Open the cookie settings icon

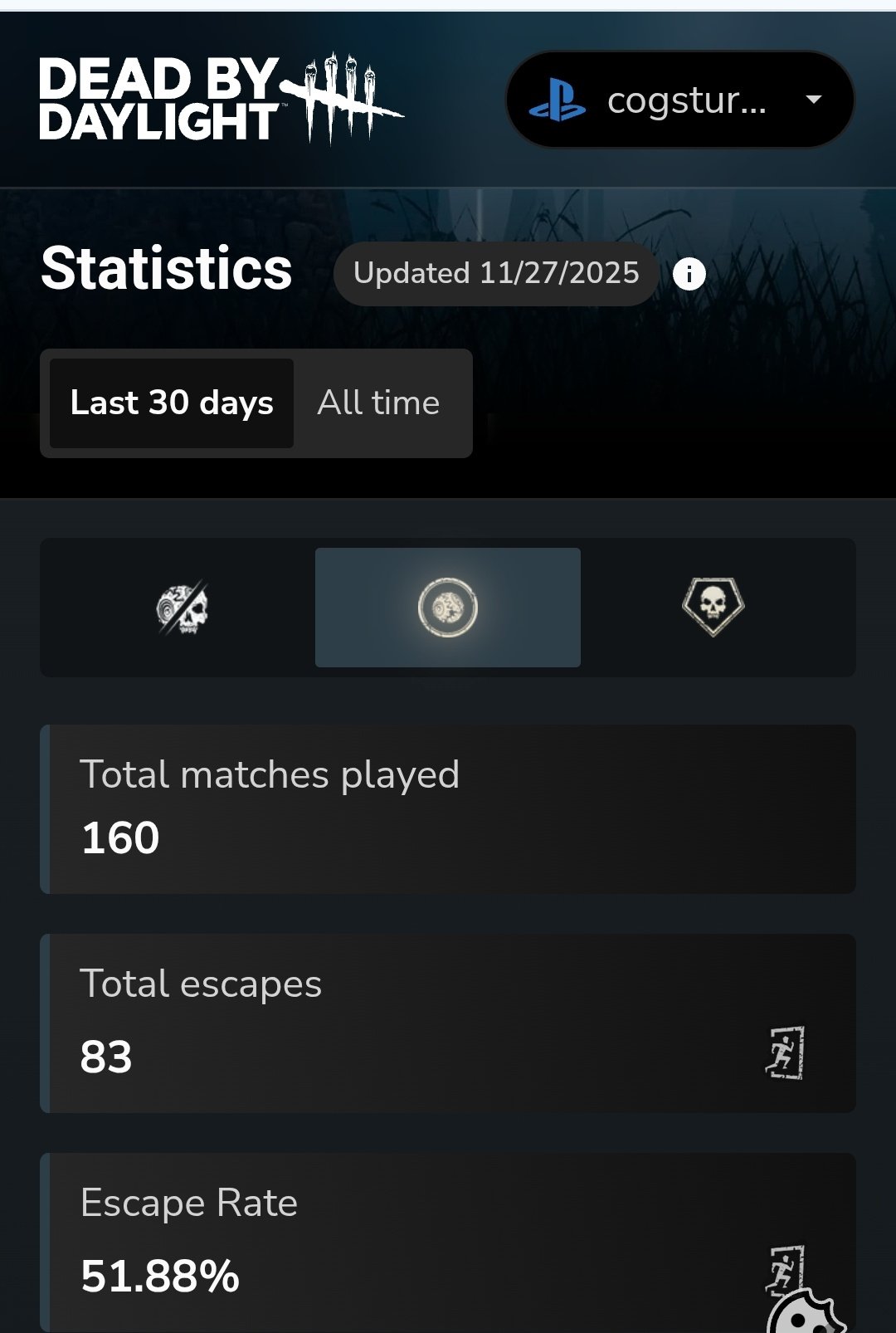pyautogui.click(x=805, y=1315)
